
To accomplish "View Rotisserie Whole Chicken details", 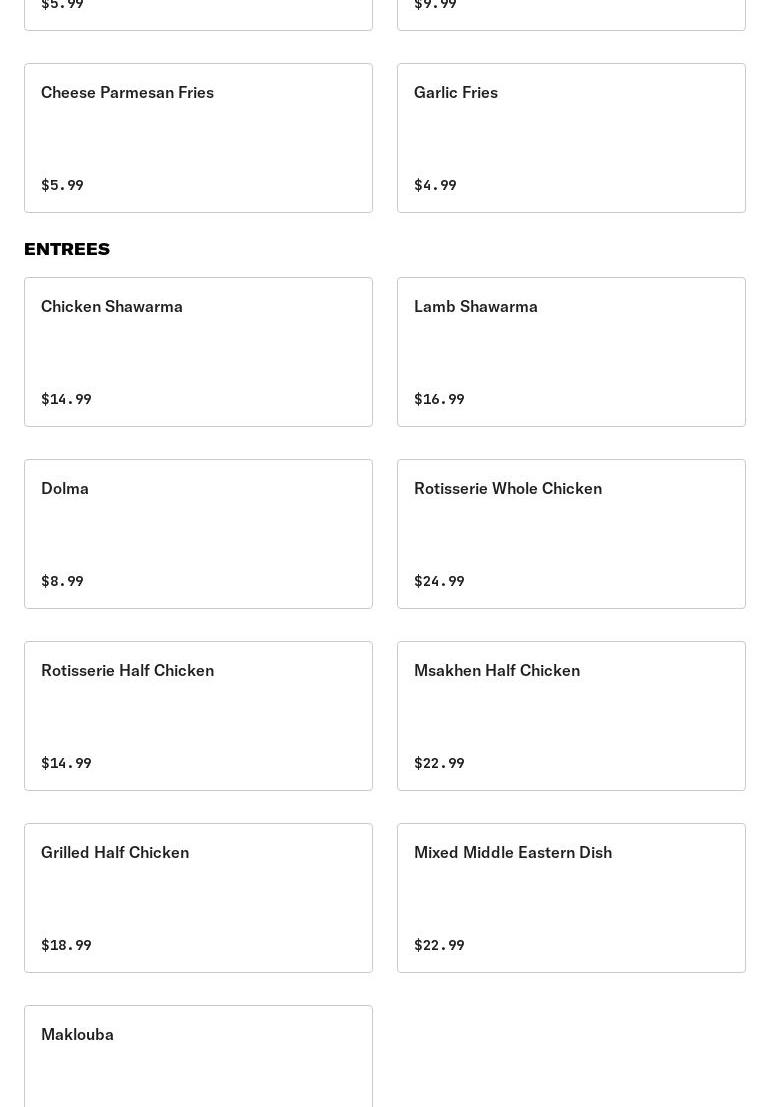I will point(571,534).
